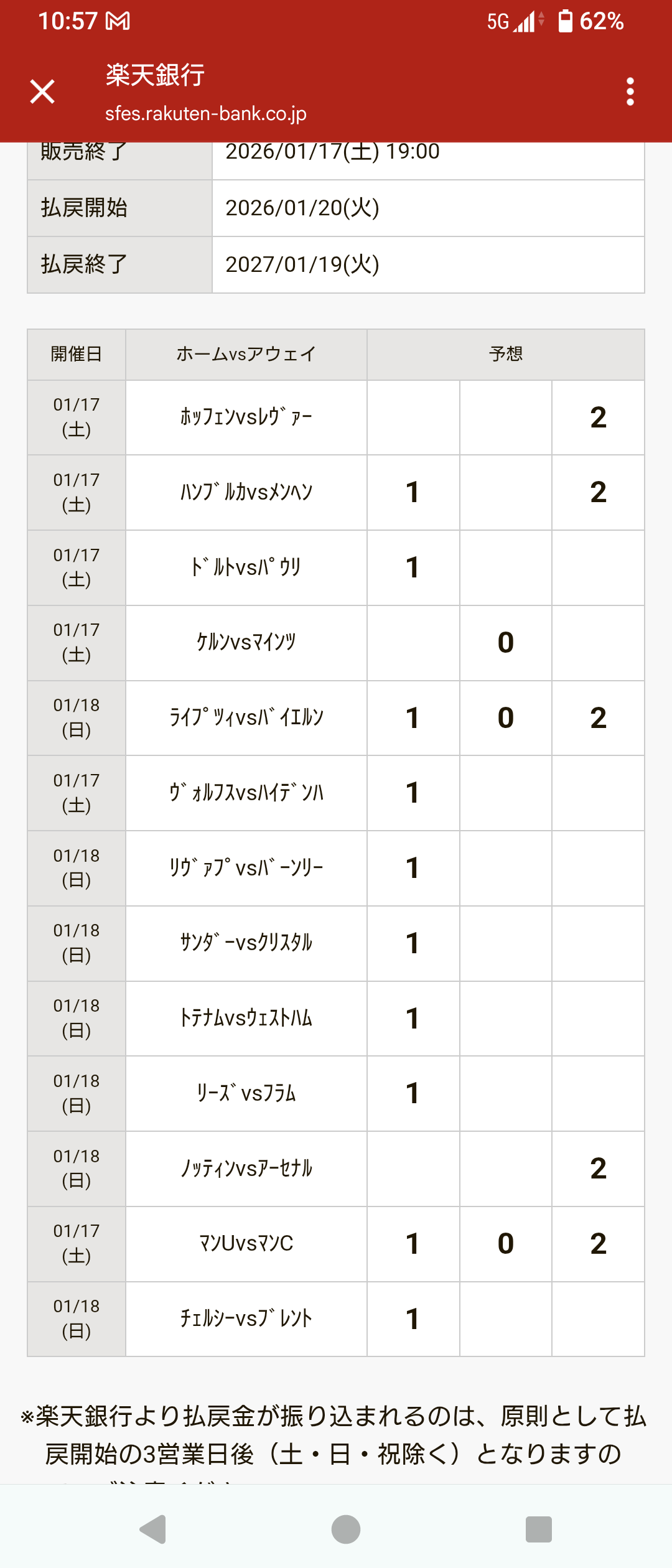Go to home screen via navigation bar
The height and width of the screenshot is (1568, 672).
345,1529
